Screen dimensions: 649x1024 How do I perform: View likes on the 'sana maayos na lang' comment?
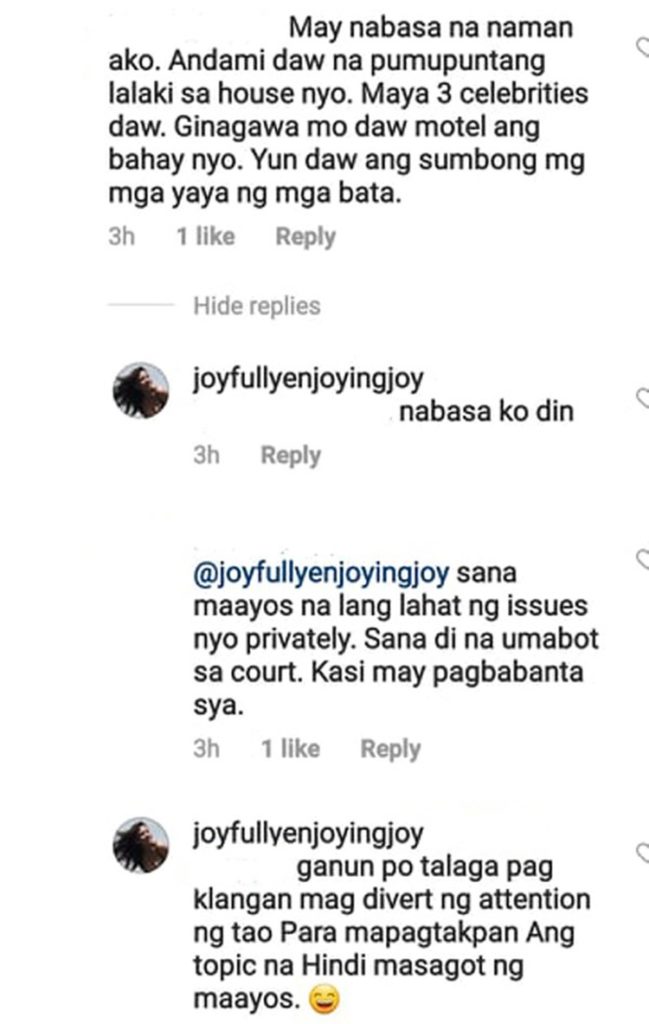(x=290, y=749)
